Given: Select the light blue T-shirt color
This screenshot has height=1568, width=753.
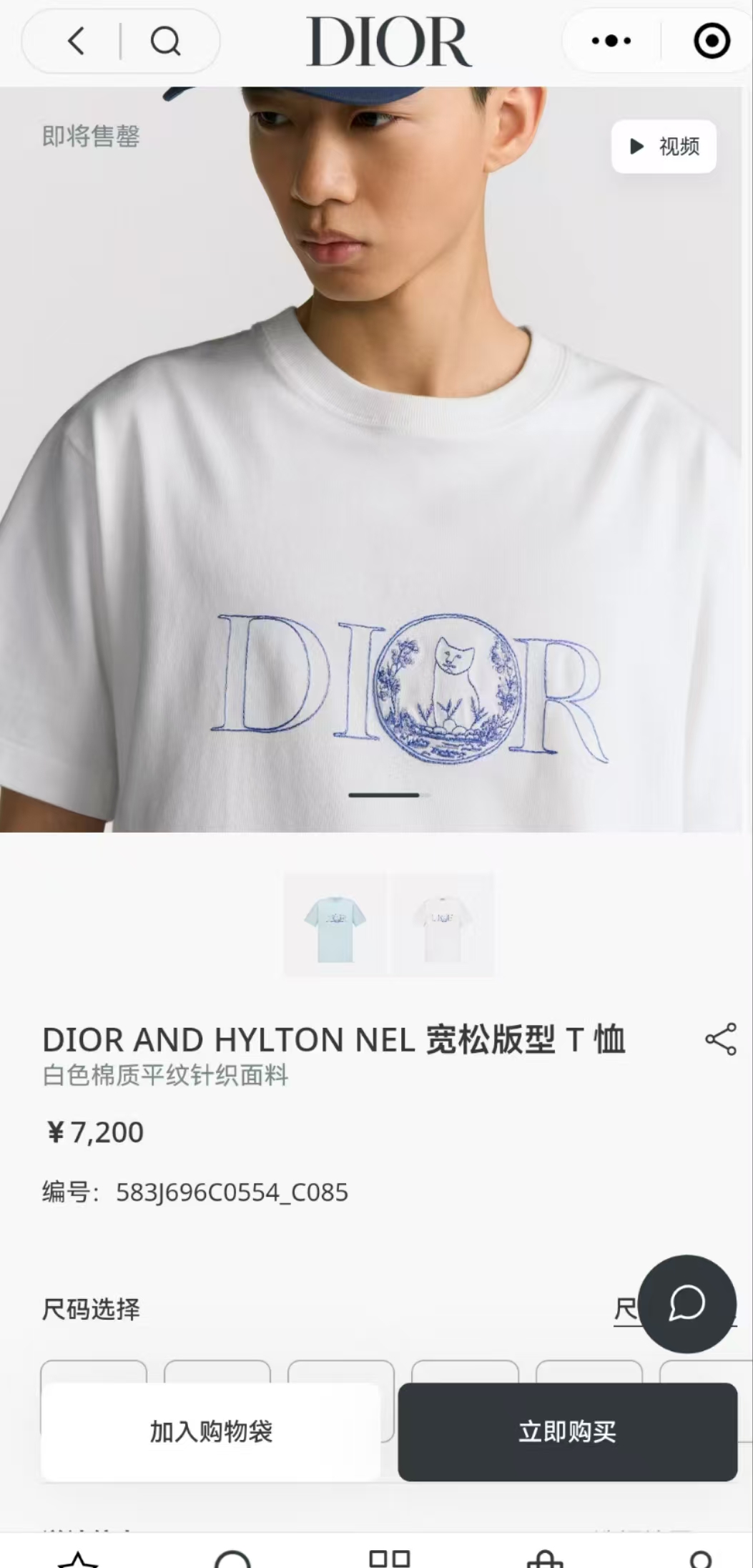Looking at the screenshot, I should coord(335,924).
